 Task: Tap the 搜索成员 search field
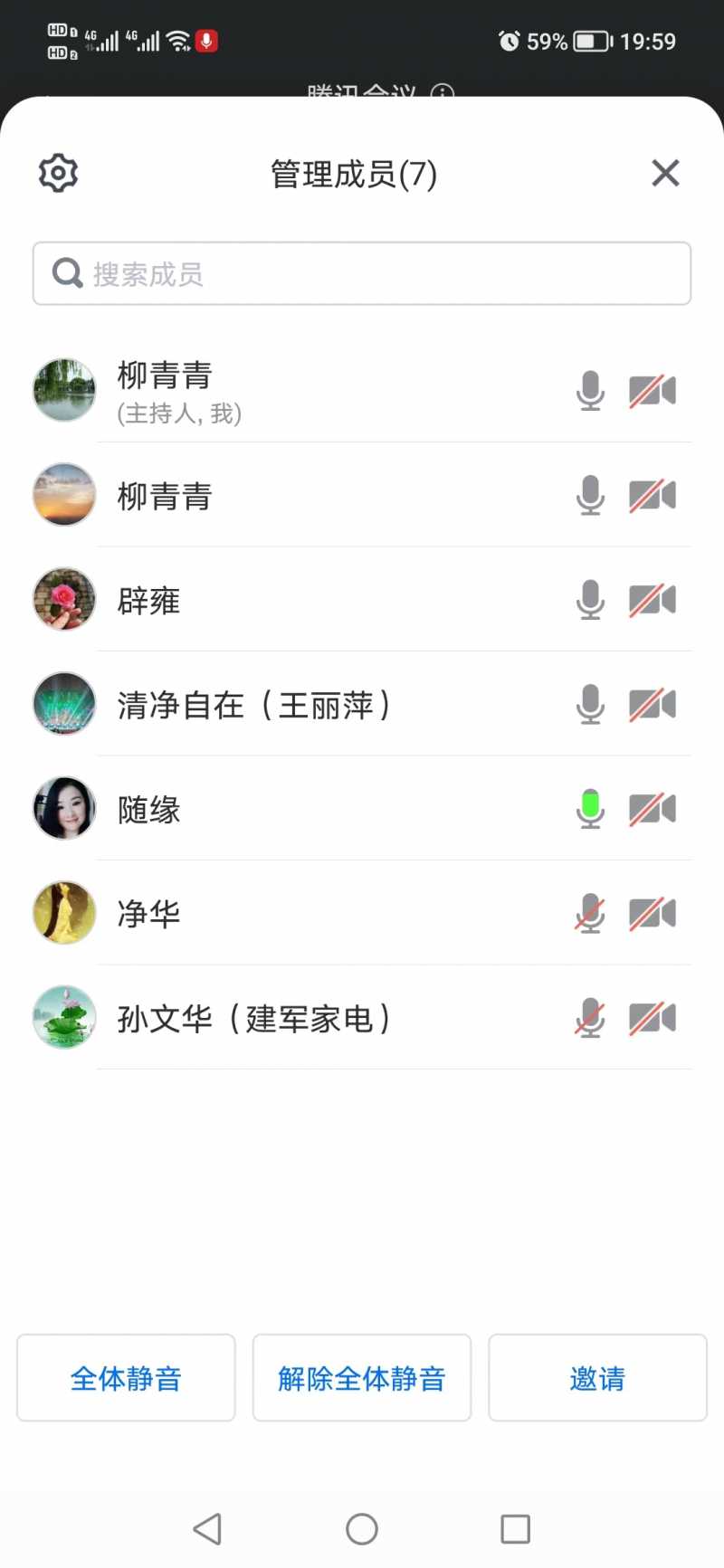[x=362, y=273]
